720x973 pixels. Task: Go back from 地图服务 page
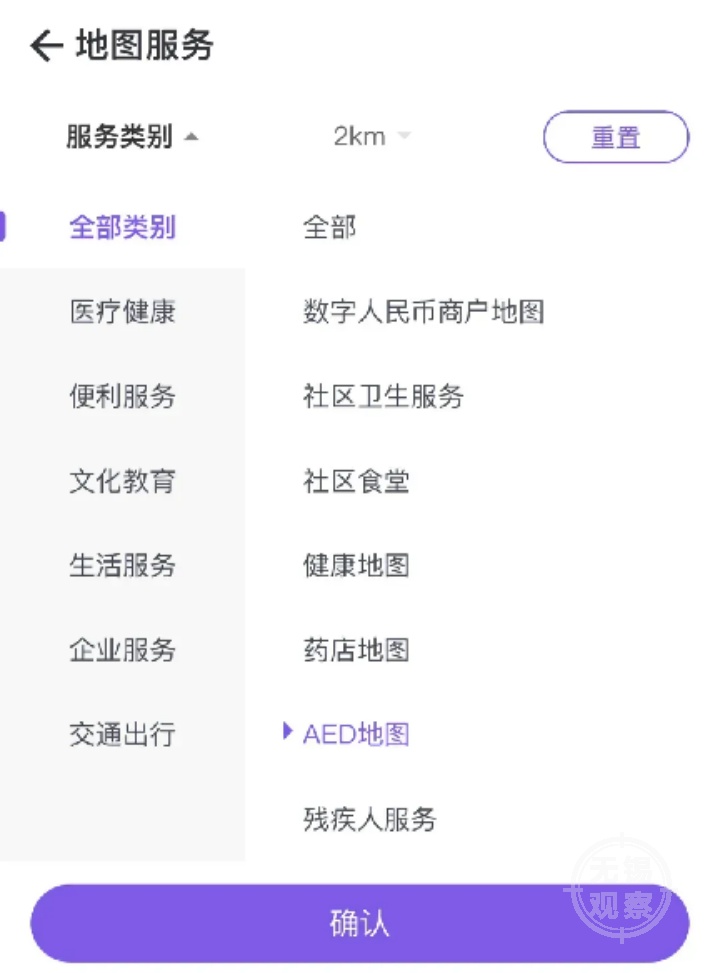coord(46,46)
